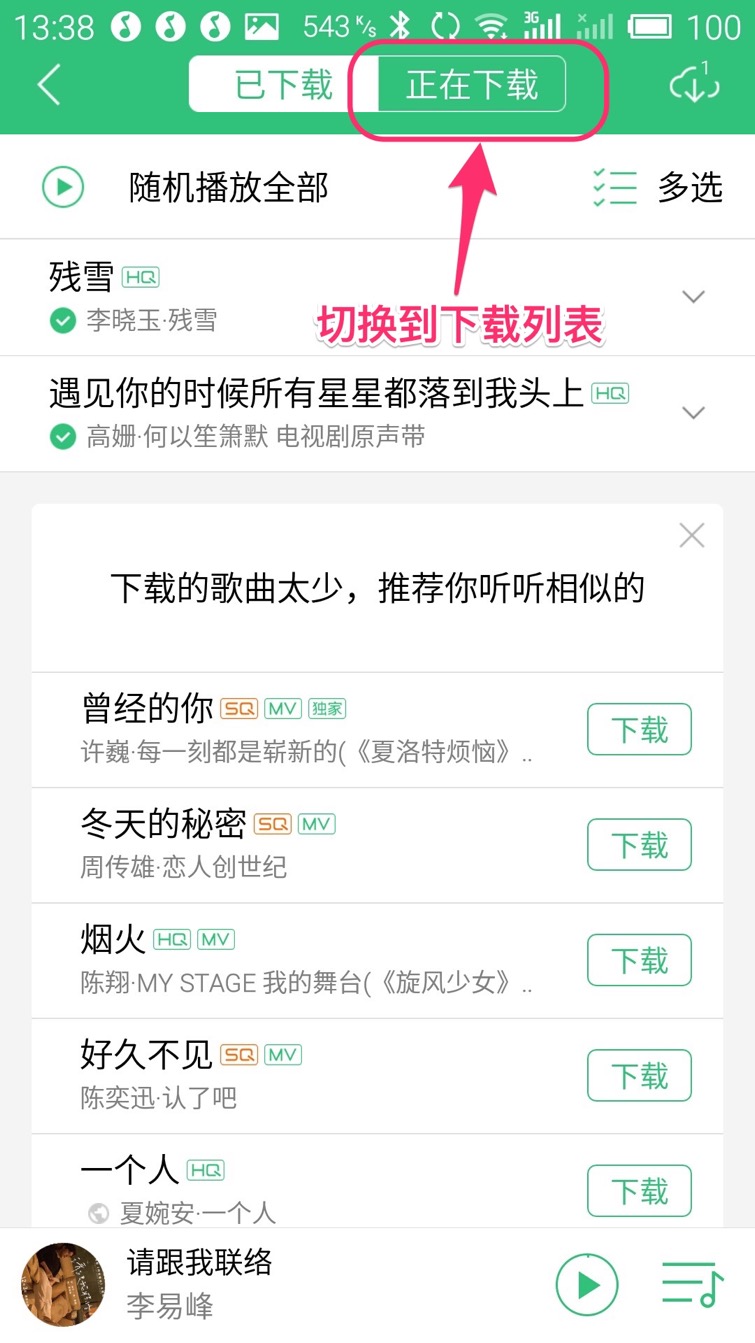Play the song 残雪

(x=300, y=296)
